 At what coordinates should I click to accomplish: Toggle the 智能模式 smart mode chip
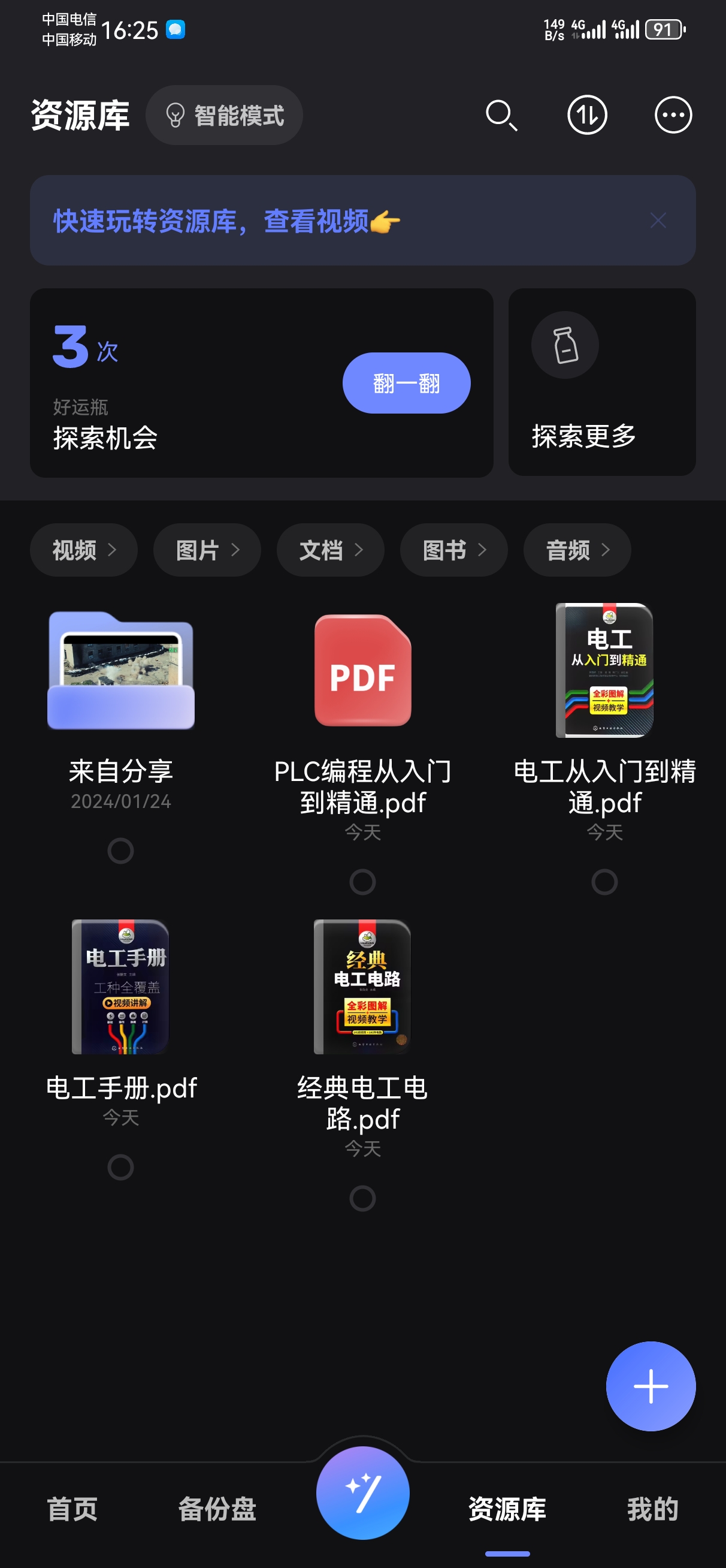pos(225,115)
